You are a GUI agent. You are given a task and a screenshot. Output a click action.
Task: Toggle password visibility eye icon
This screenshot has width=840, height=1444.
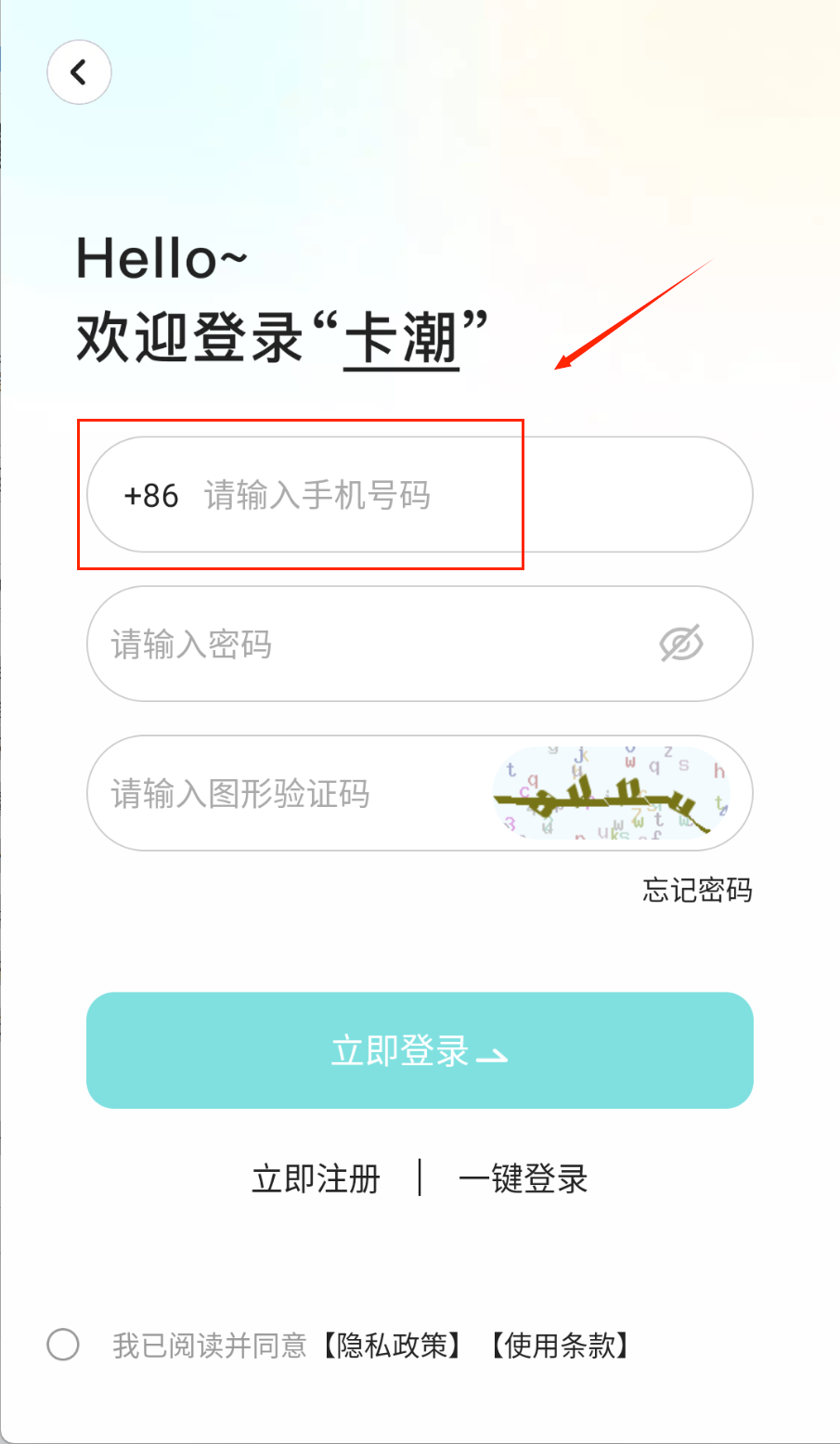(x=681, y=644)
